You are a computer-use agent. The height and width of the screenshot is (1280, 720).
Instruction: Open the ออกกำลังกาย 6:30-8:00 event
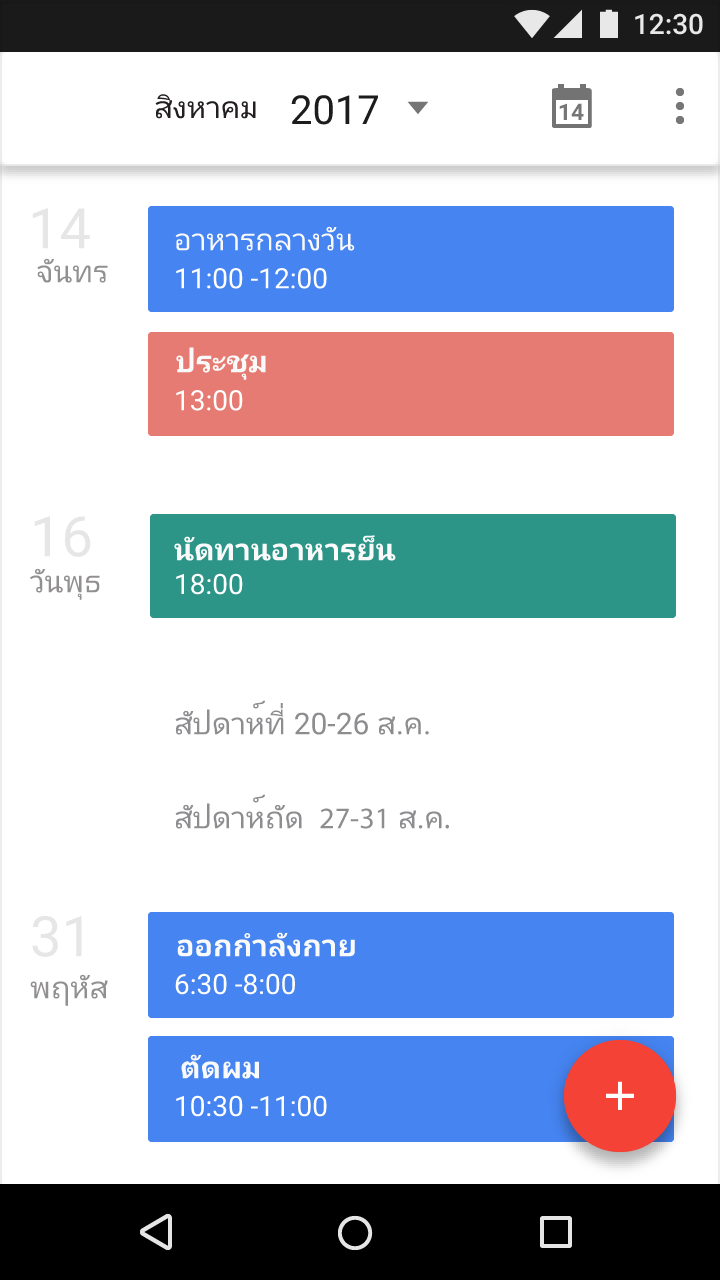411,965
